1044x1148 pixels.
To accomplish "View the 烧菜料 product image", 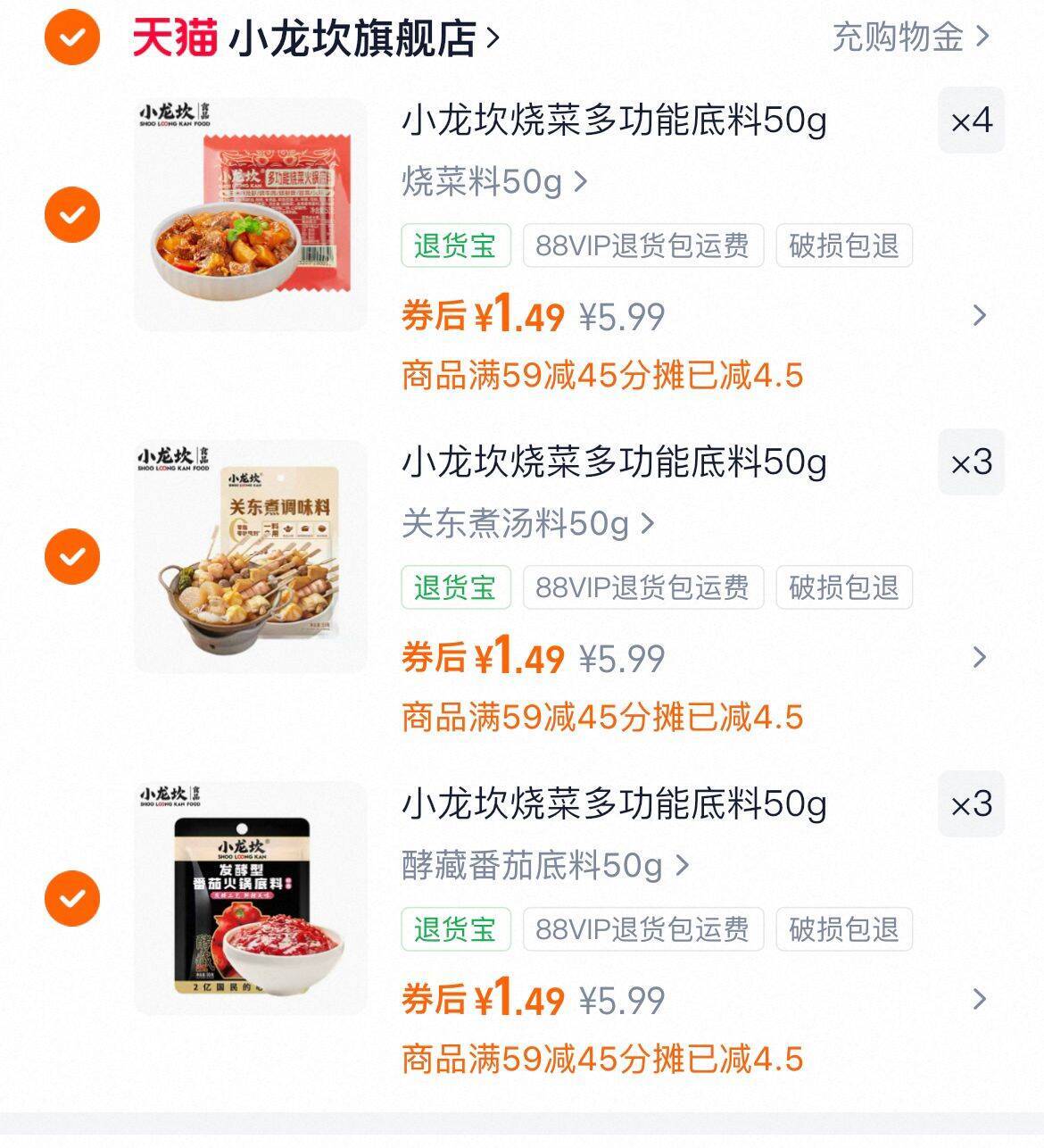I will click(250, 214).
